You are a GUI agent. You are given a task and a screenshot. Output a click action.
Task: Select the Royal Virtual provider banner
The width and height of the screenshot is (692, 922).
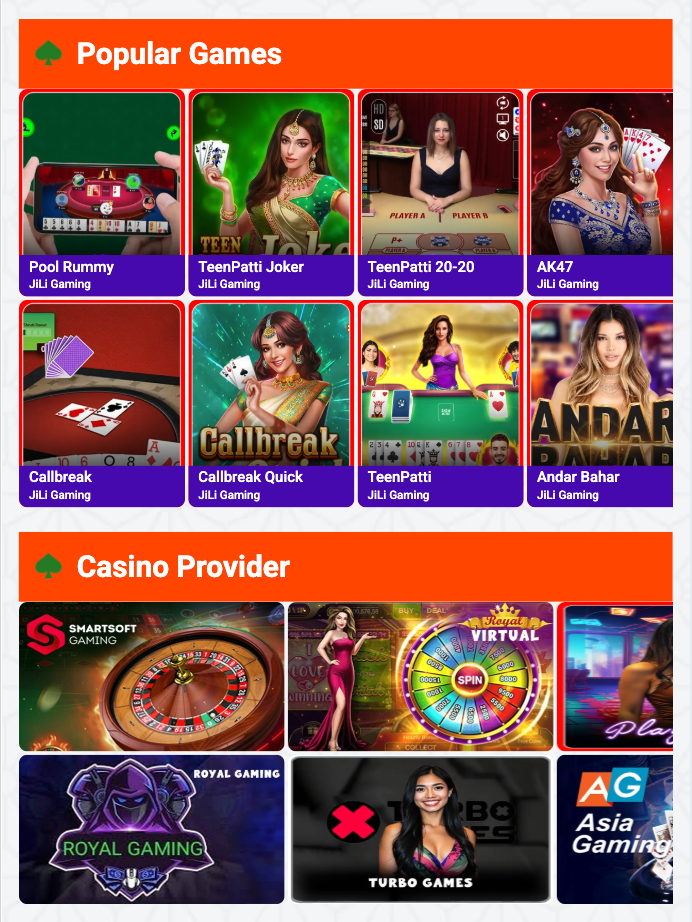[x=420, y=676]
